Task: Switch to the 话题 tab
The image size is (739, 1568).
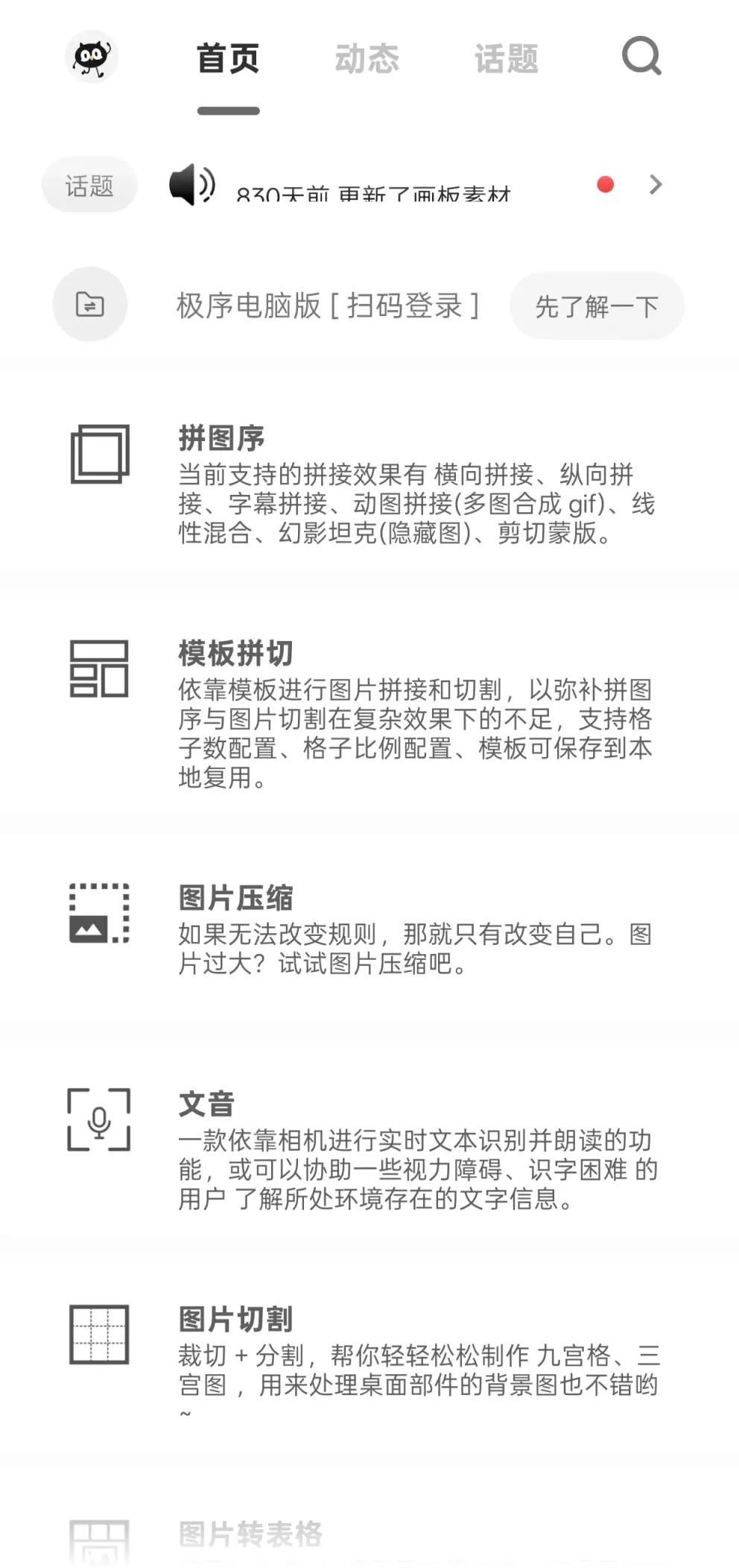Action: 507,58
